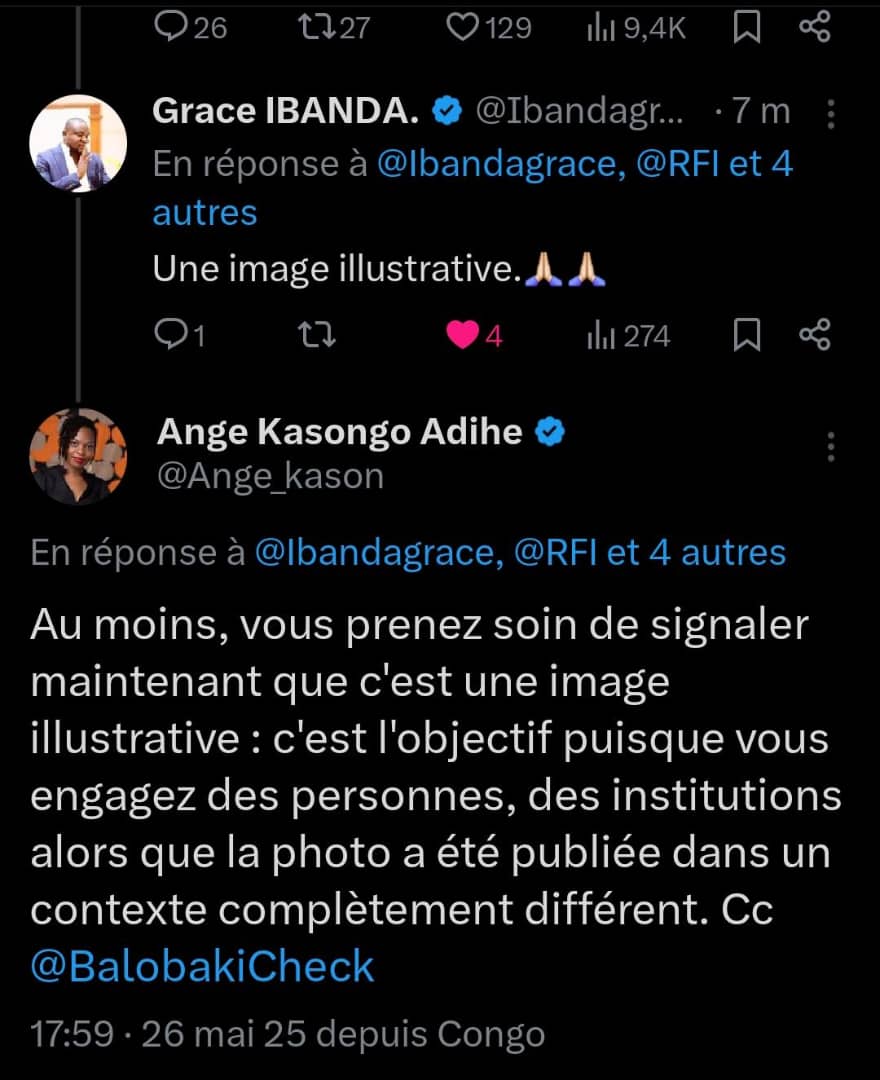Open Grace IBANDA's profile picture
Image resolution: width=880 pixels, height=1080 pixels.
click(78, 143)
